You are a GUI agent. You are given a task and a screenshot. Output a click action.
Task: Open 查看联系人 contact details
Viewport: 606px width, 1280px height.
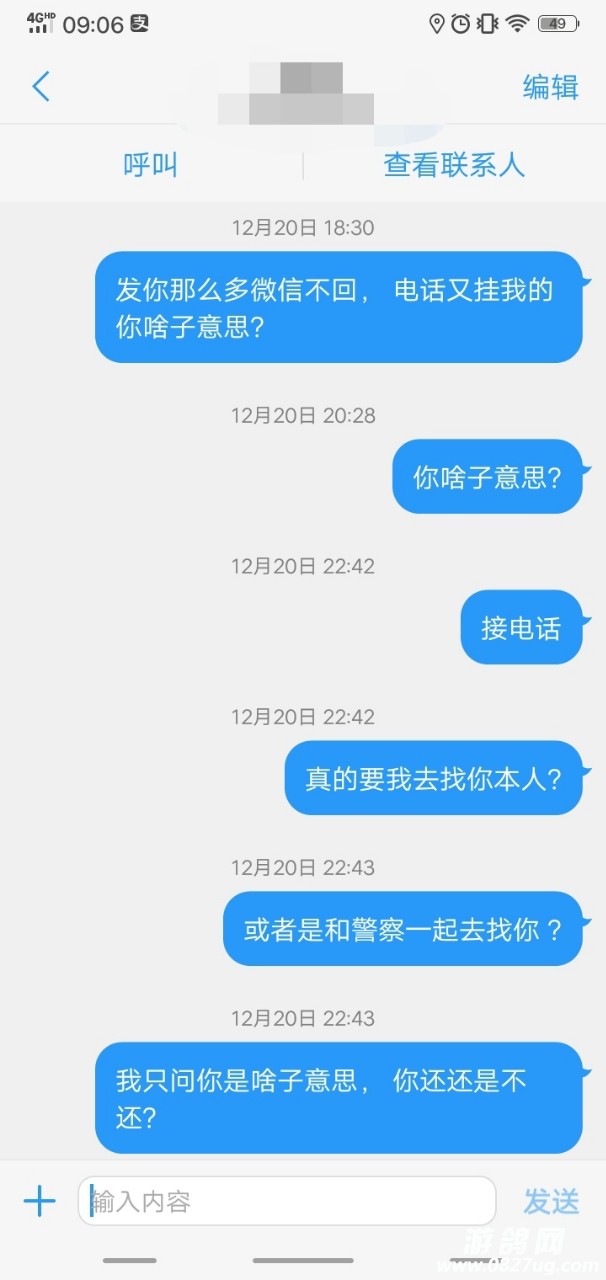coord(454,165)
